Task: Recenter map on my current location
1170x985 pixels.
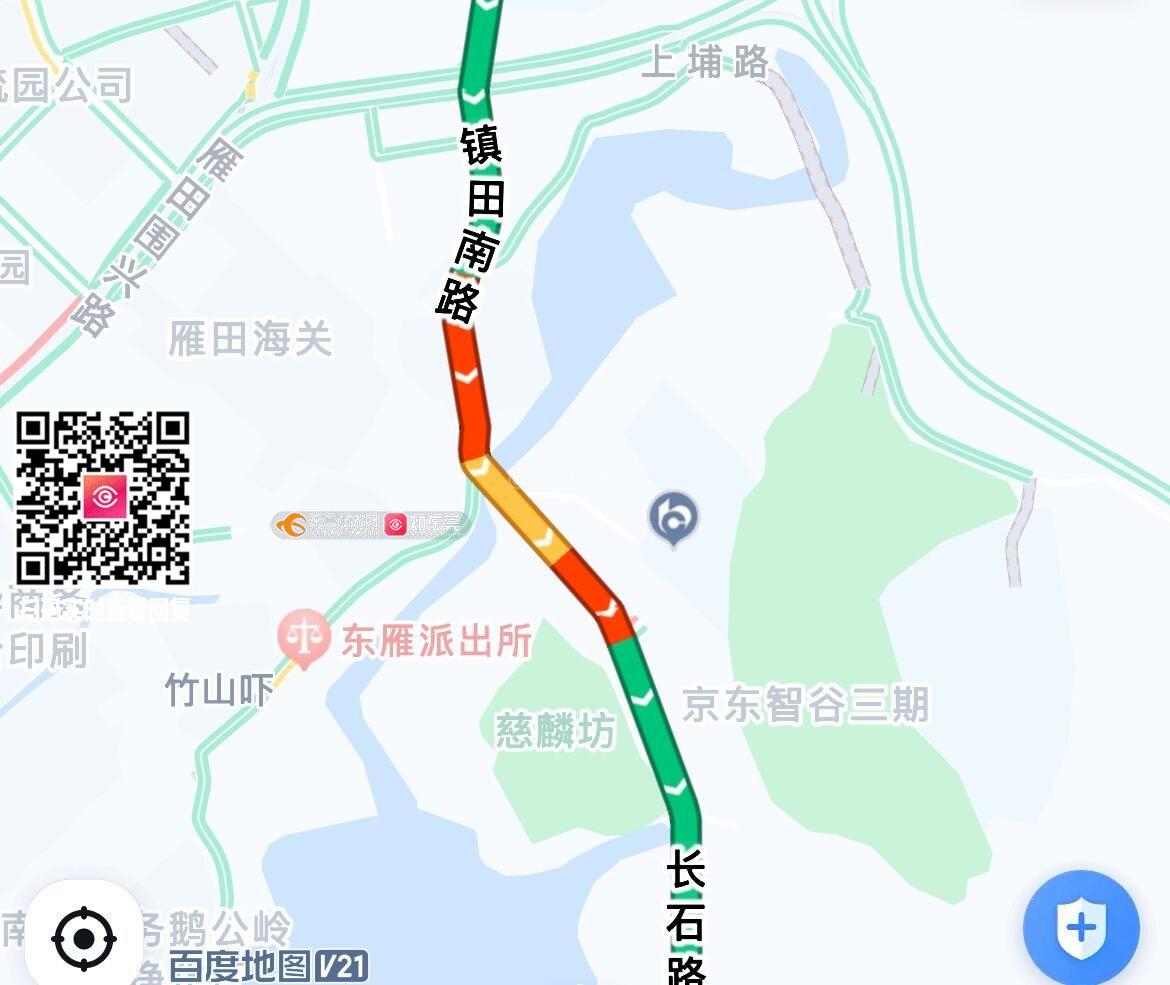Action: 84,938
